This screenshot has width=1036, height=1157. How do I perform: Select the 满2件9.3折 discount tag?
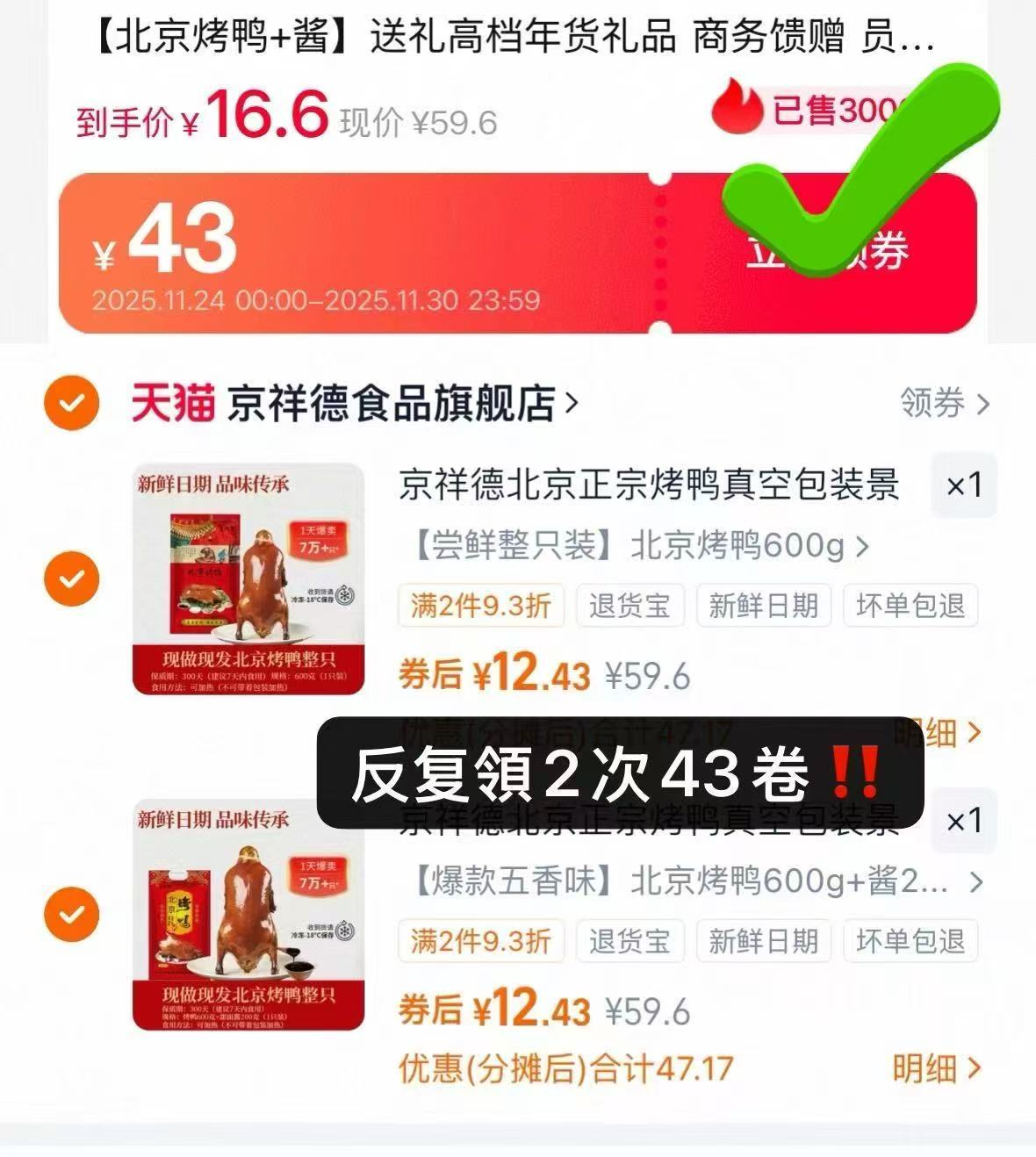[x=479, y=605]
